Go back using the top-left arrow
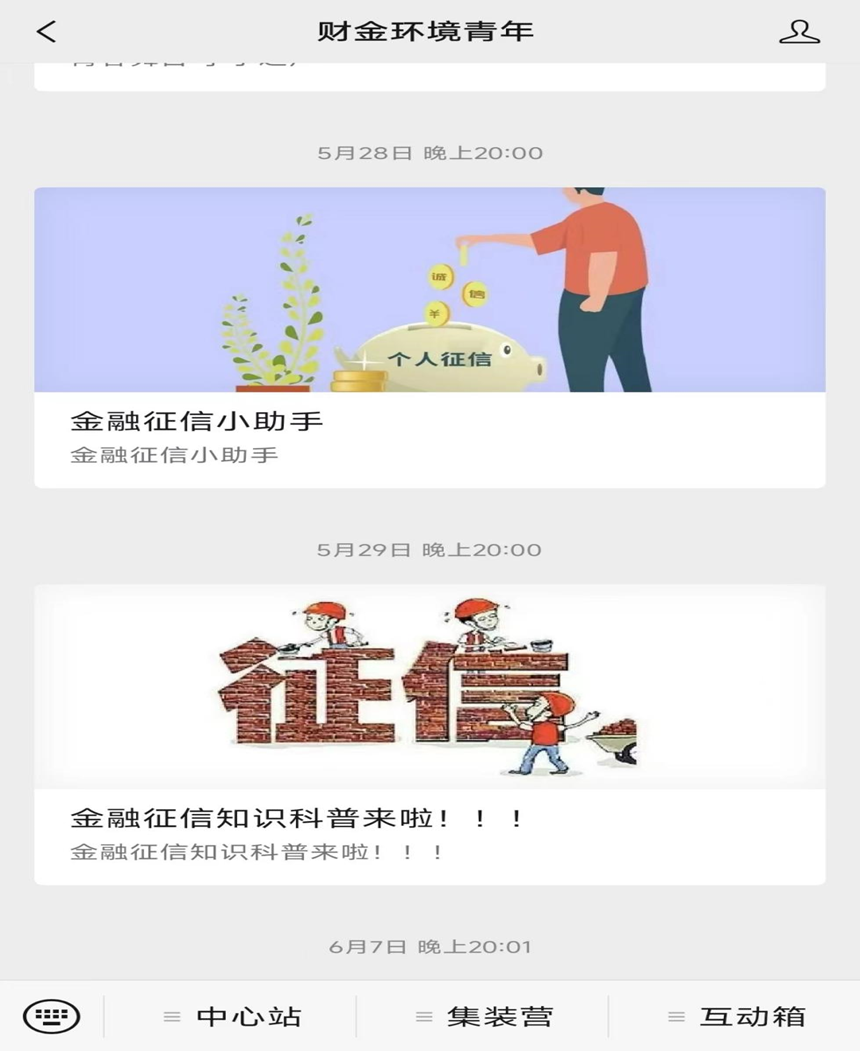Image resolution: width=860 pixels, height=1051 pixels. [x=46, y=32]
